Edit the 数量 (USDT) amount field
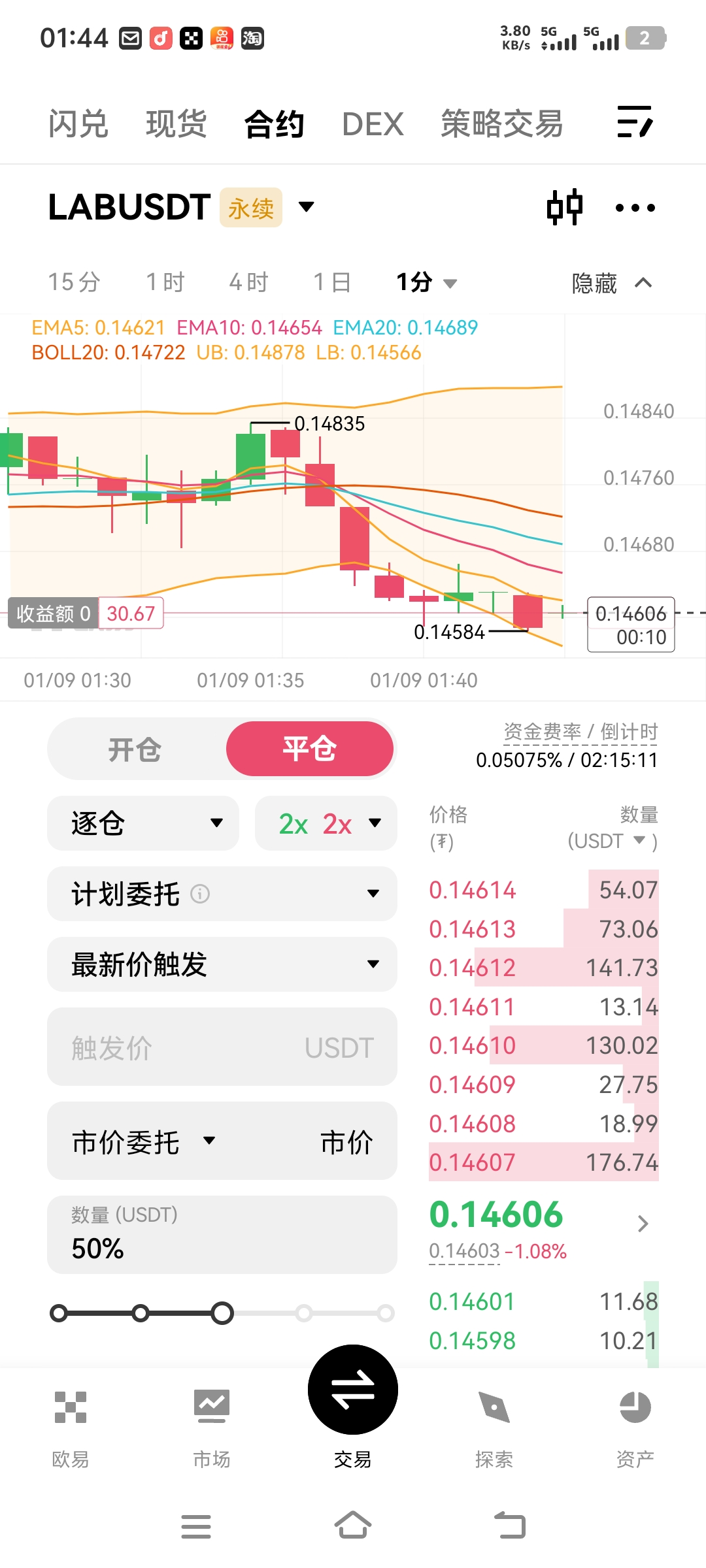This screenshot has height=1568, width=706. 222,1235
